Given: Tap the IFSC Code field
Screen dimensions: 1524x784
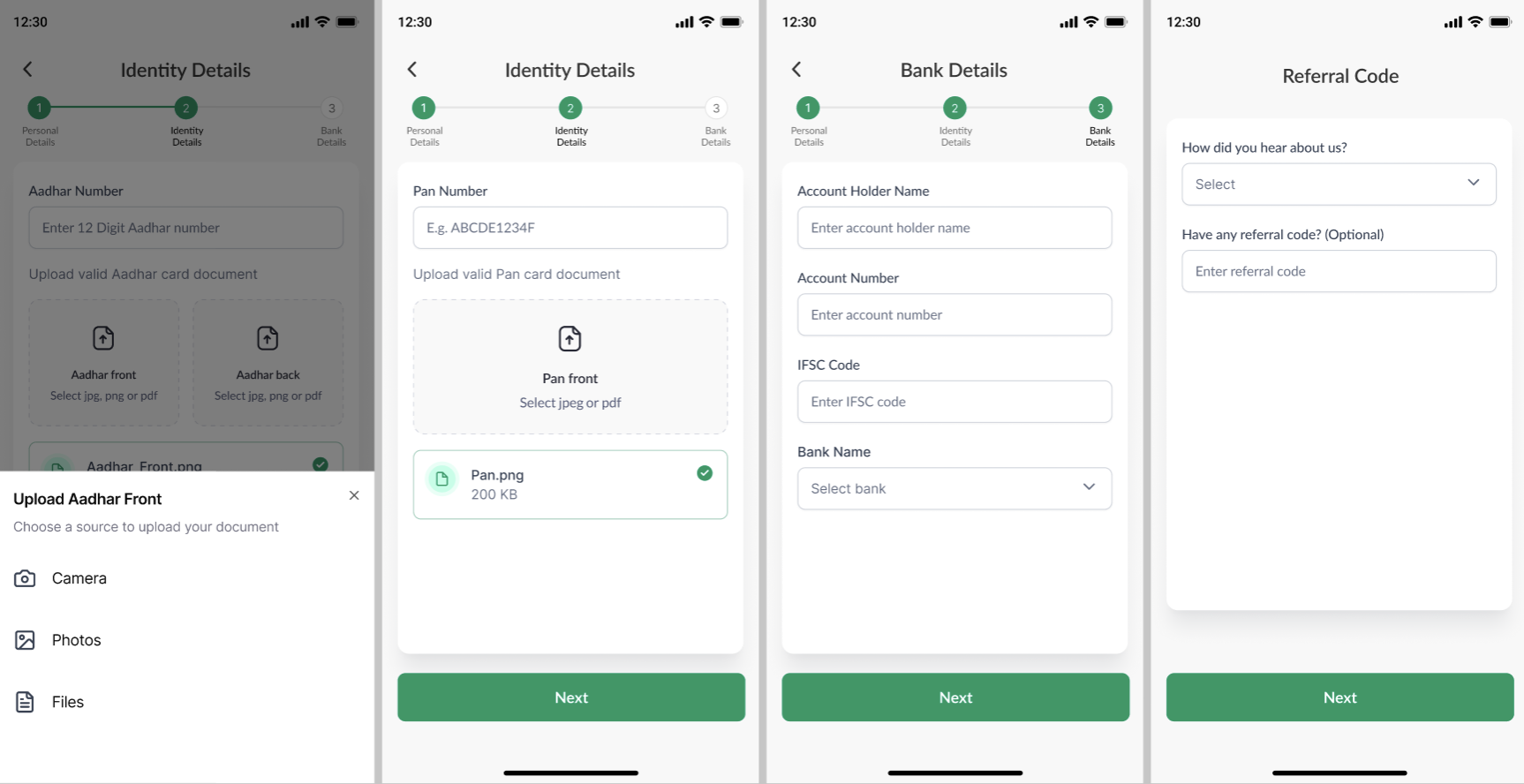Looking at the screenshot, I should (954, 402).
